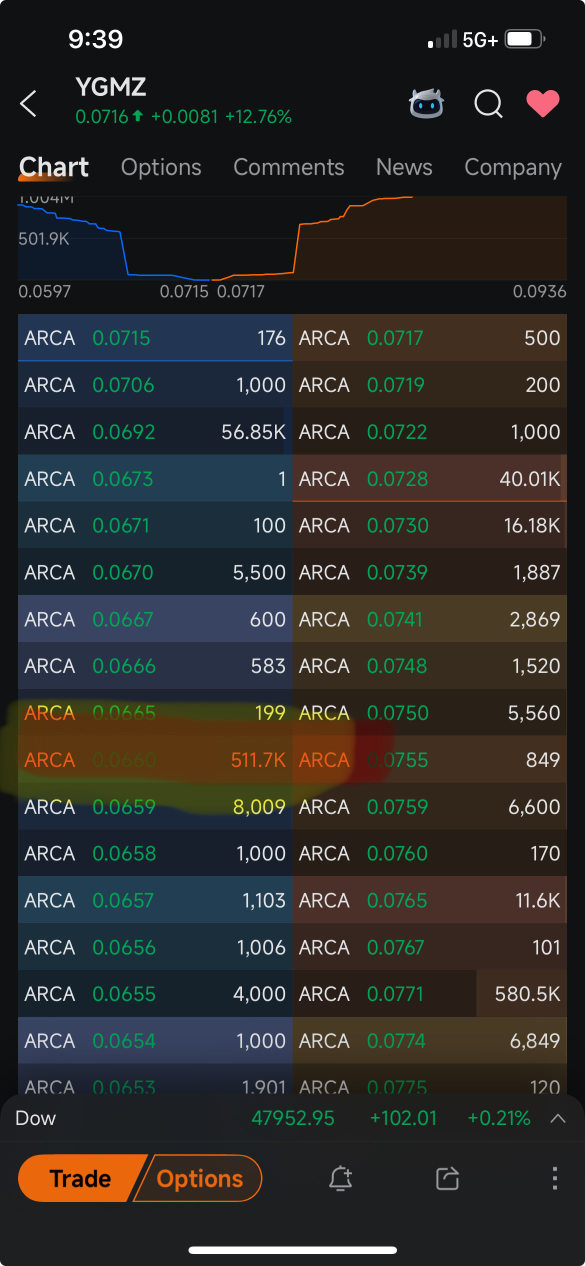Tap the orange Trade button
The height and width of the screenshot is (1266, 585).
pyautogui.click(x=81, y=1178)
